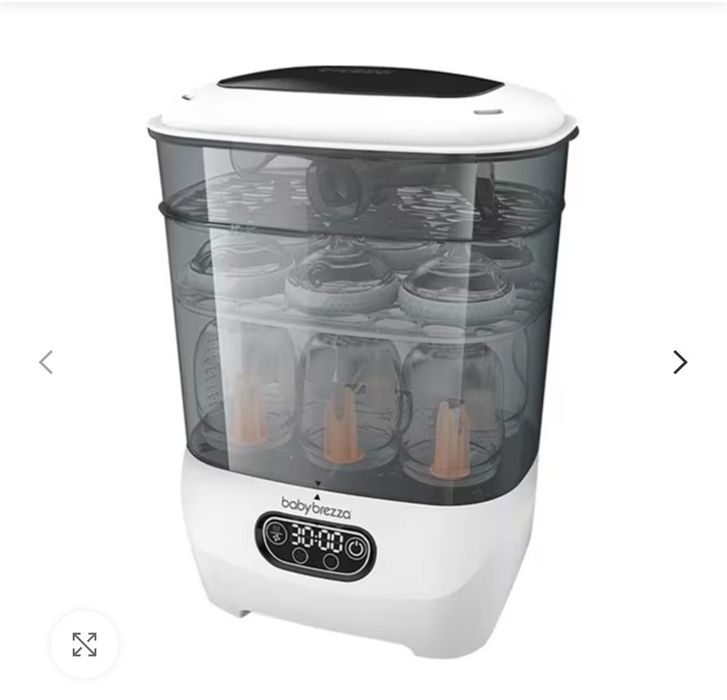727x700 pixels.
Task: Expand the product image to fullscreen
Action: click(84, 645)
